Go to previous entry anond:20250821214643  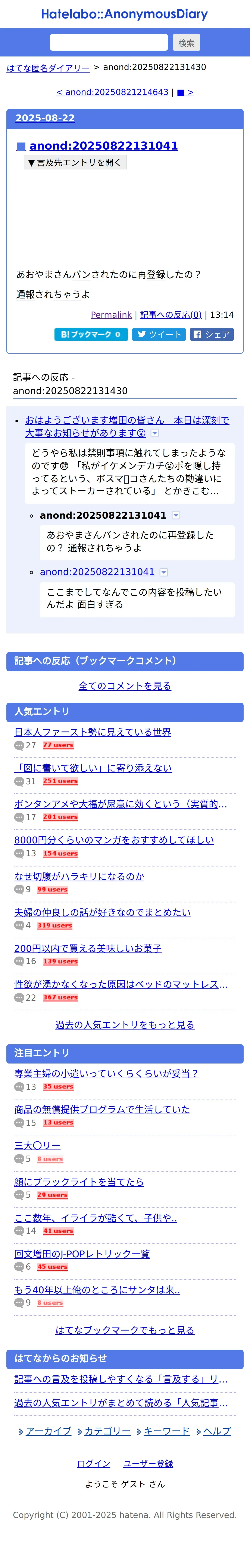[x=112, y=92]
